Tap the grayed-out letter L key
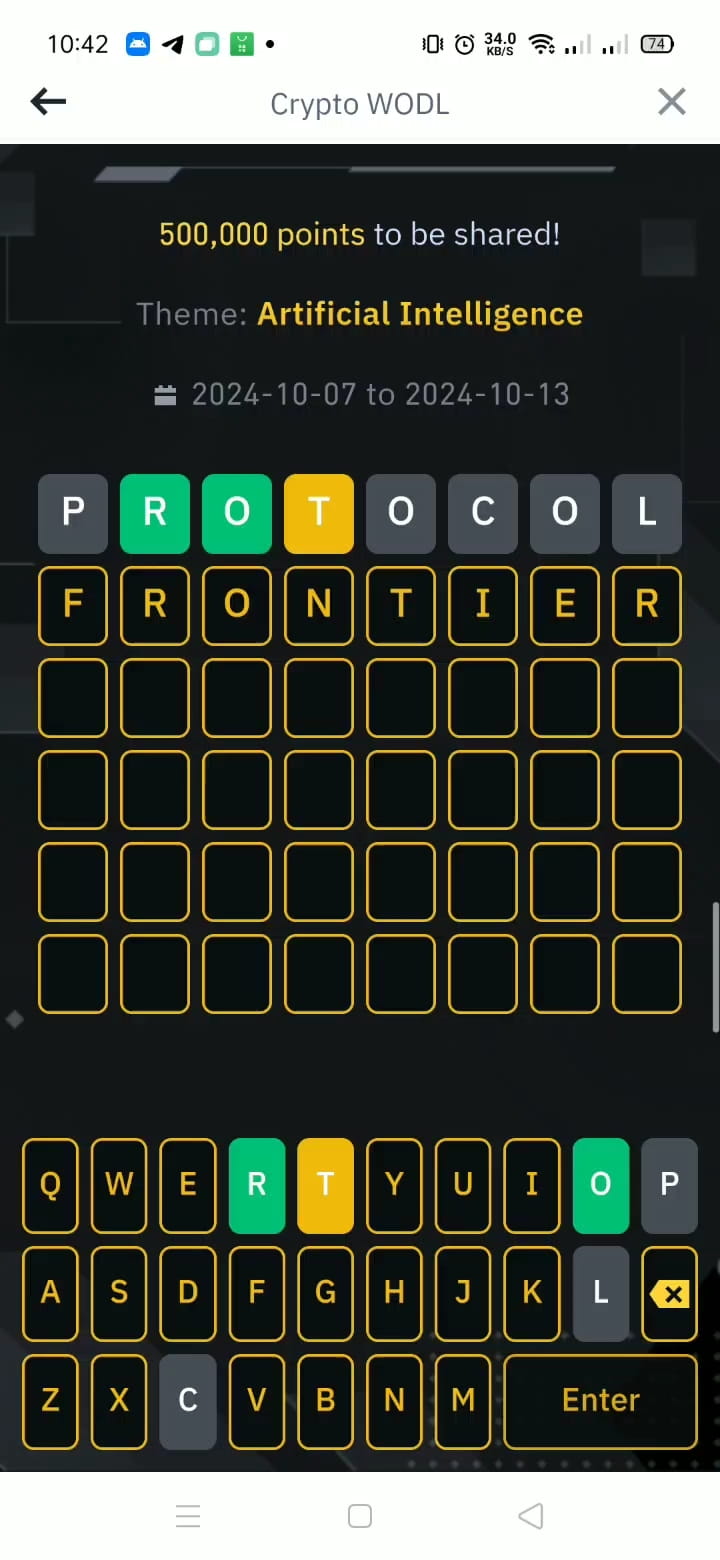The height and width of the screenshot is (1560, 720). tap(600, 1294)
